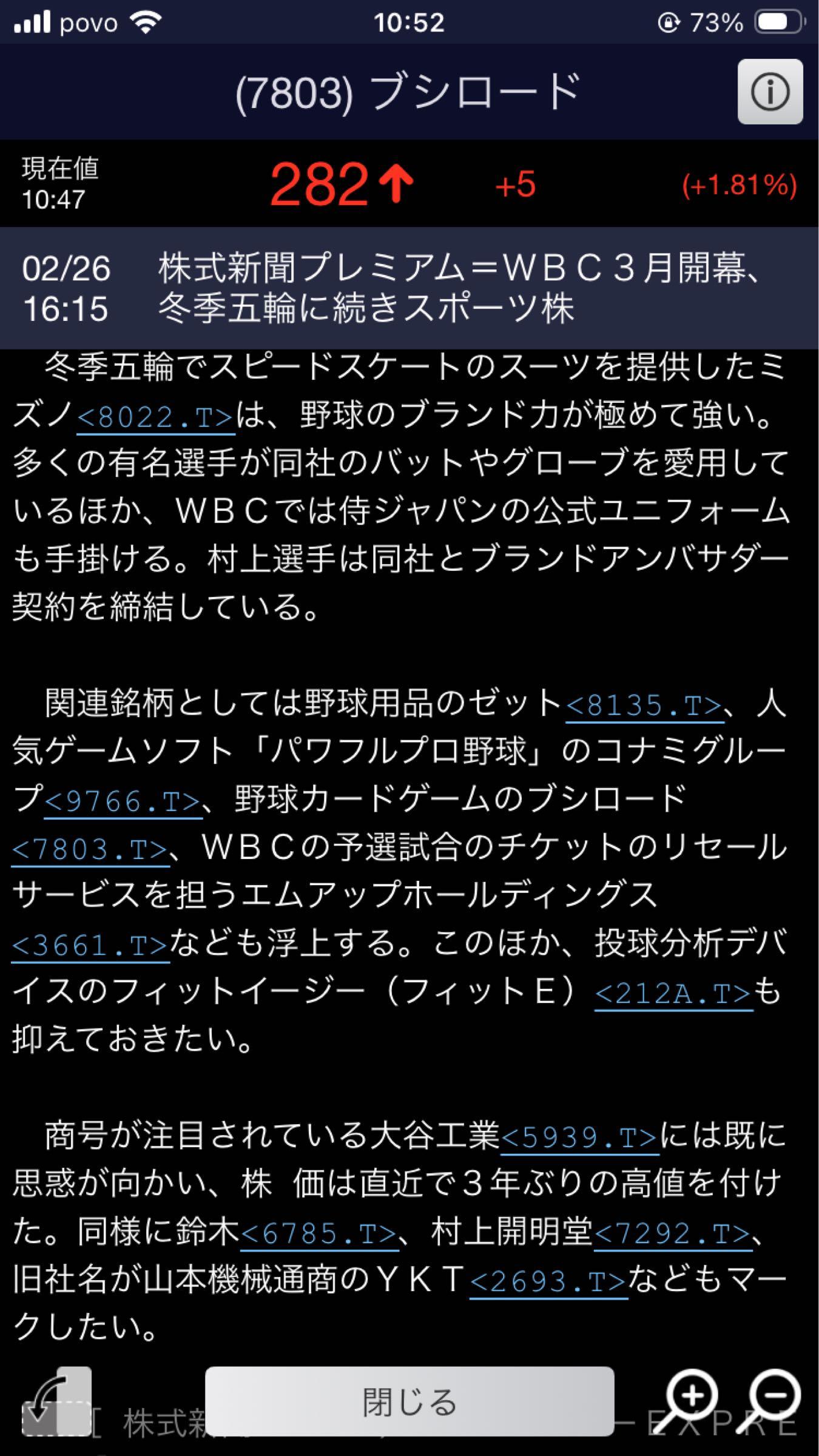Tap the cellular signal bars indicator
The height and width of the screenshot is (1456, 819).
point(30,21)
